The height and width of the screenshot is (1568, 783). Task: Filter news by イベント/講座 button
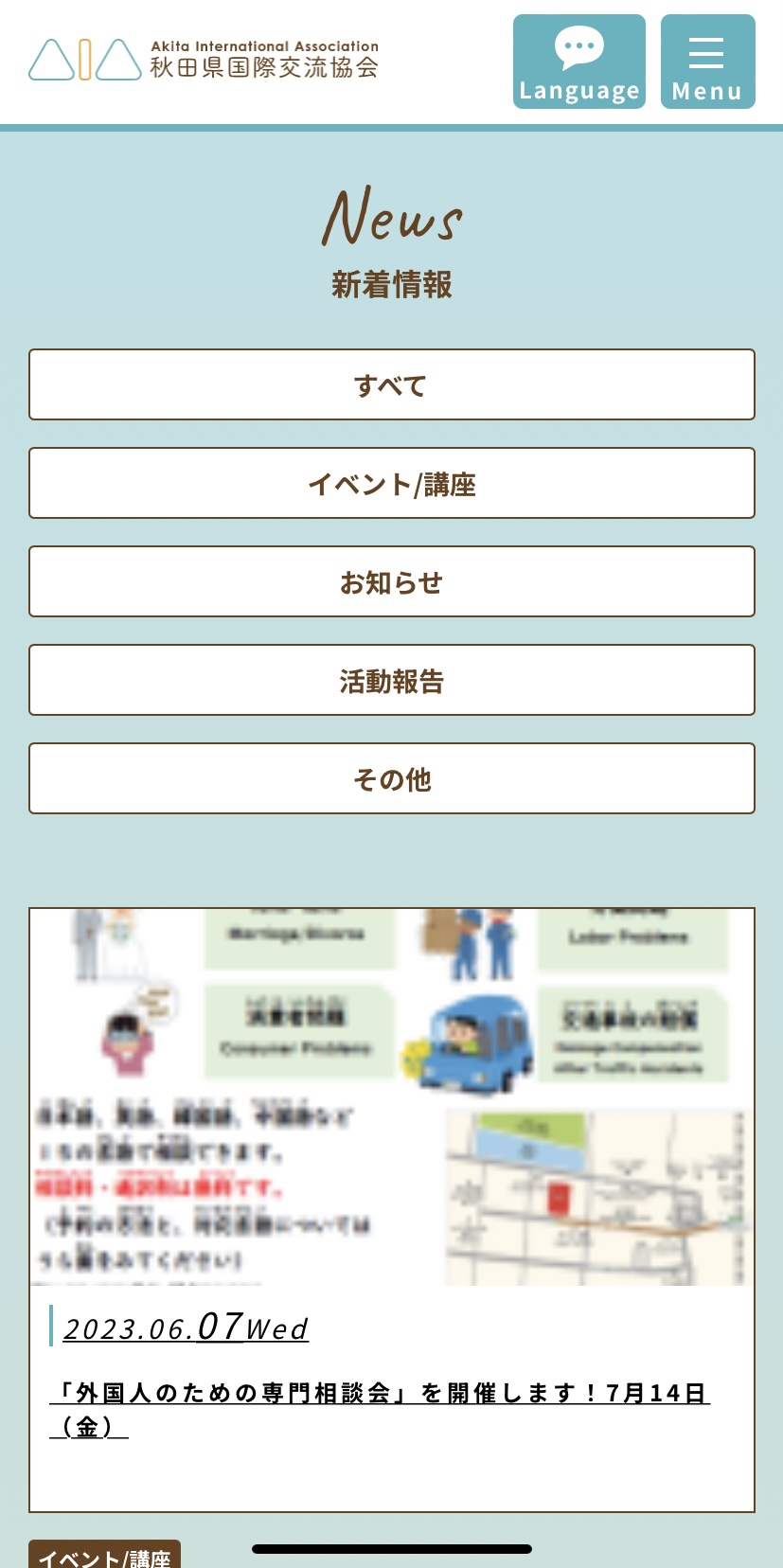pyautogui.click(x=391, y=483)
